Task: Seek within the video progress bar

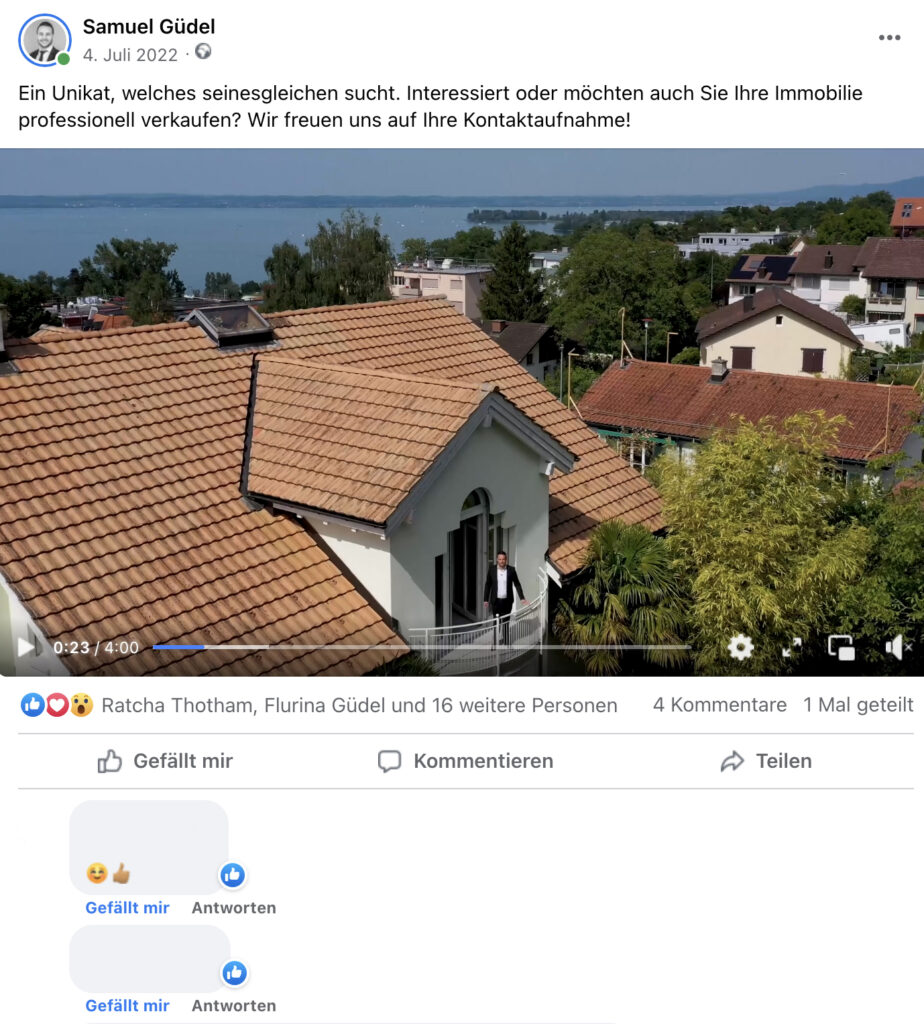Action: pos(420,647)
